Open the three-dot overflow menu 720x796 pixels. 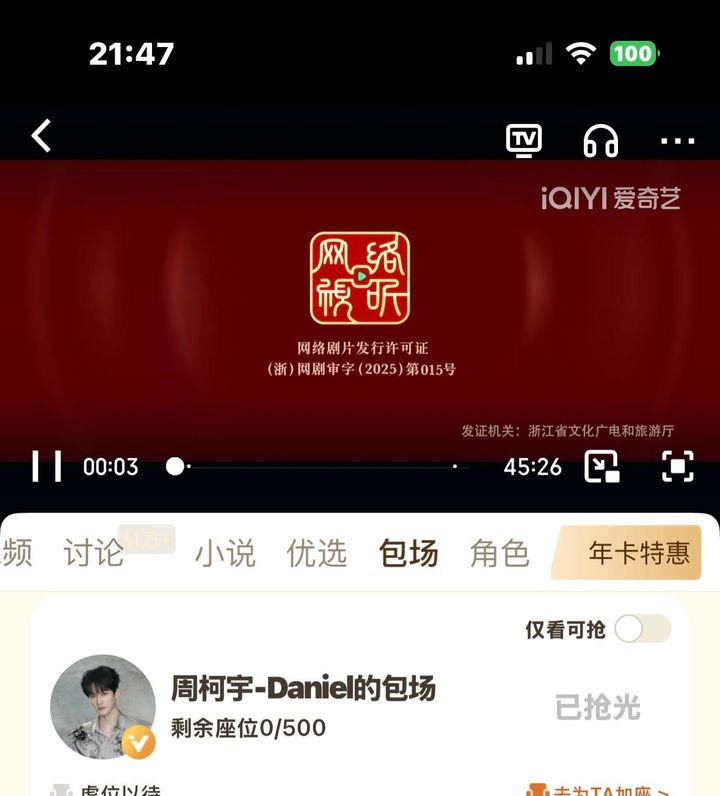(x=677, y=141)
